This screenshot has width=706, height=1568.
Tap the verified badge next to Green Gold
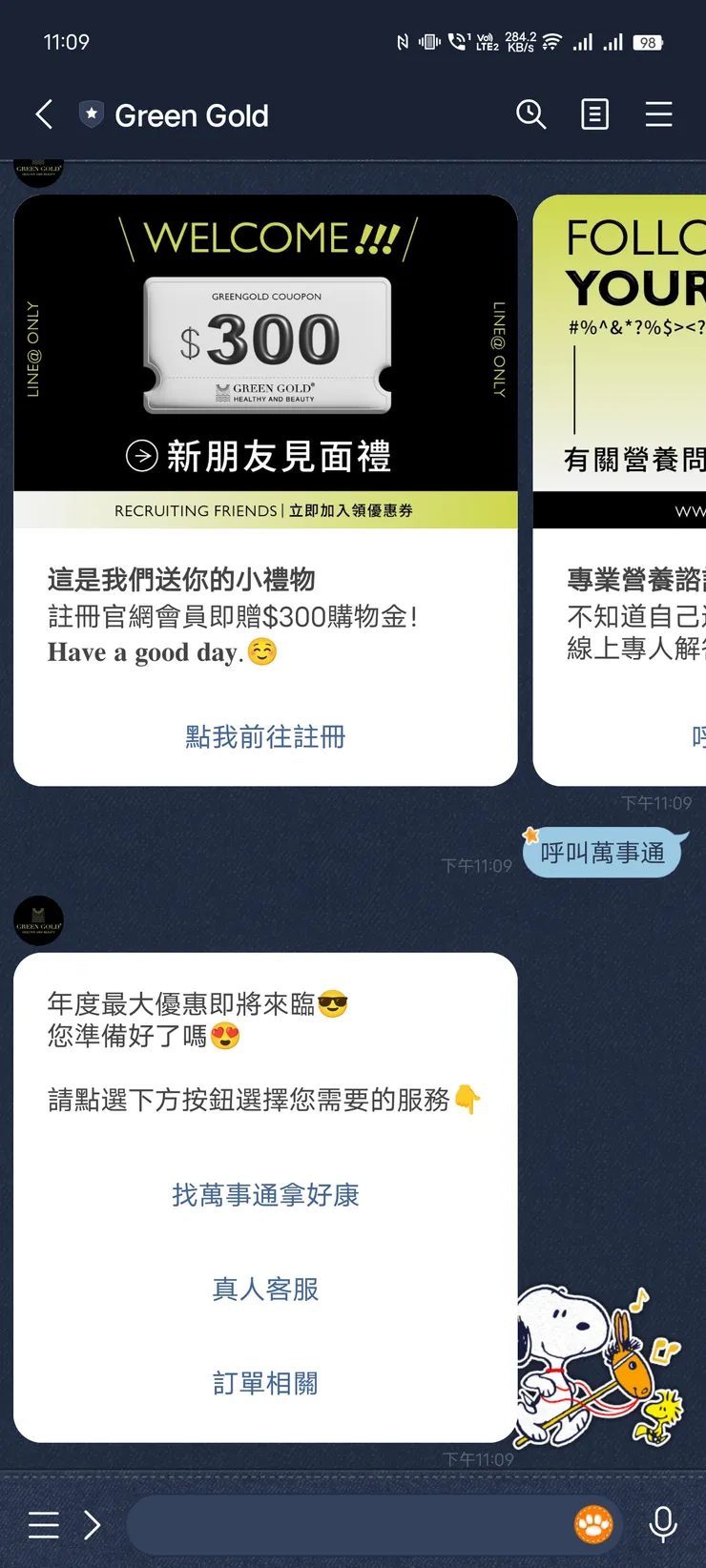[x=91, y=114]
